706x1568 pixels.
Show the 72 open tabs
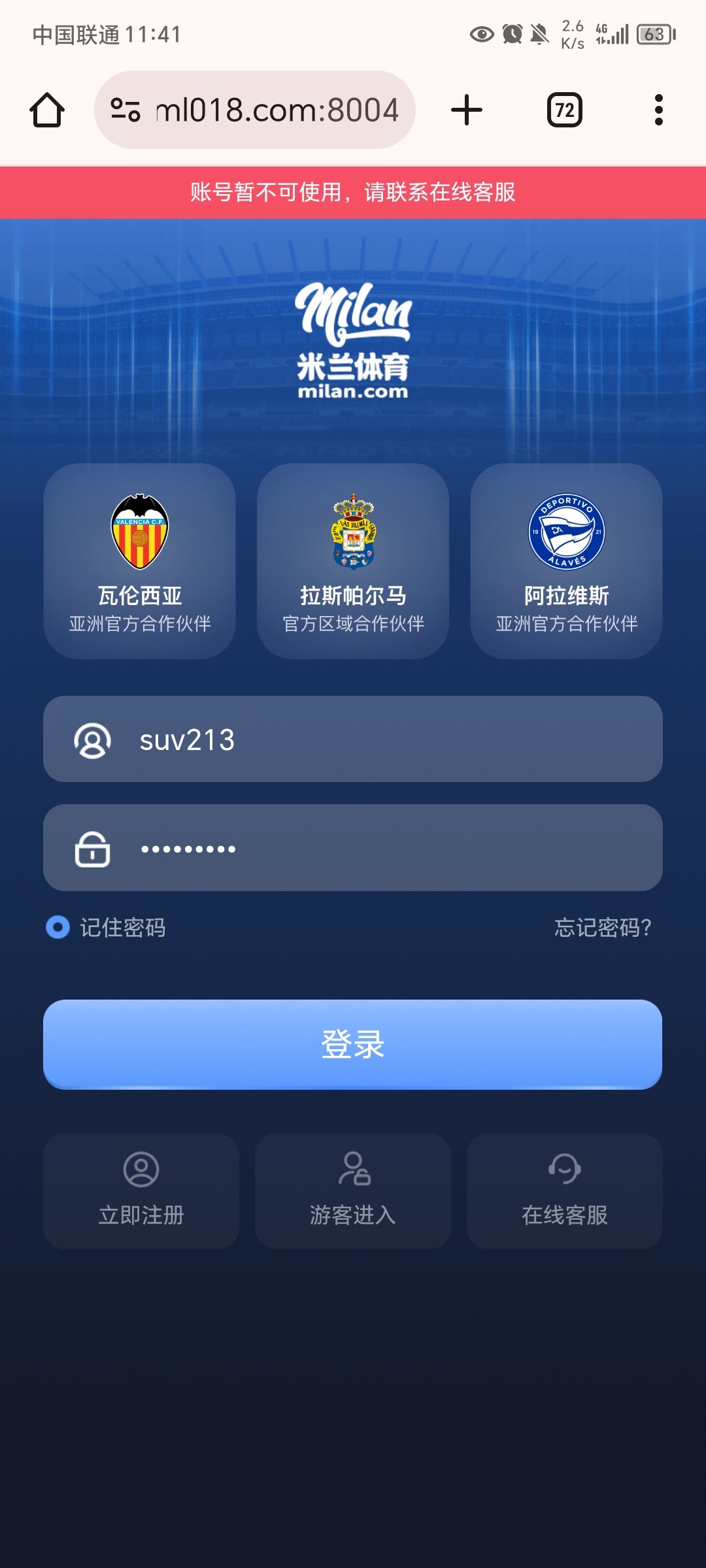coord(565,110)
